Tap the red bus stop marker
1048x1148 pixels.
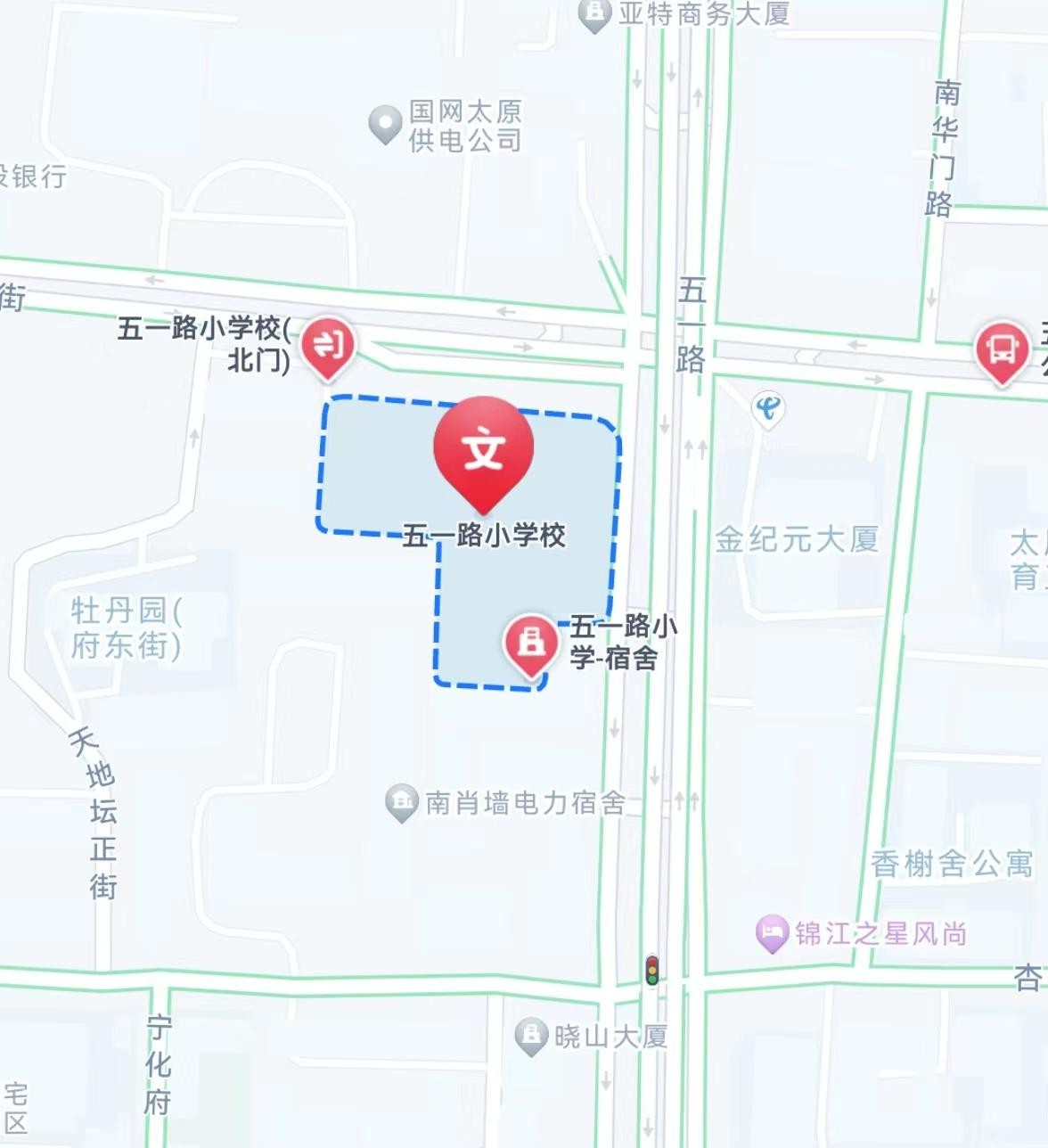pyautogui.click(x=1002, y=349)
